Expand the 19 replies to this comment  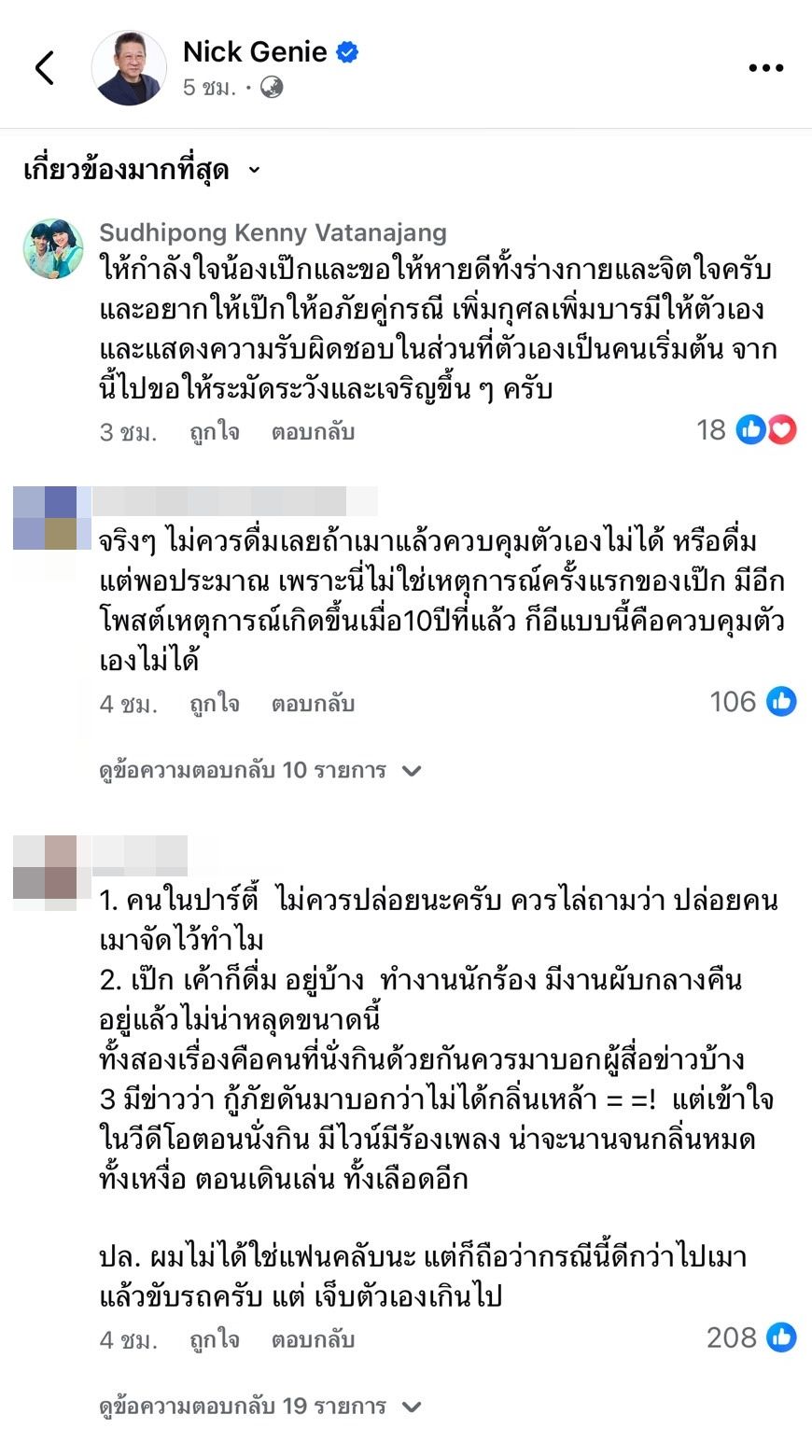259,1407
